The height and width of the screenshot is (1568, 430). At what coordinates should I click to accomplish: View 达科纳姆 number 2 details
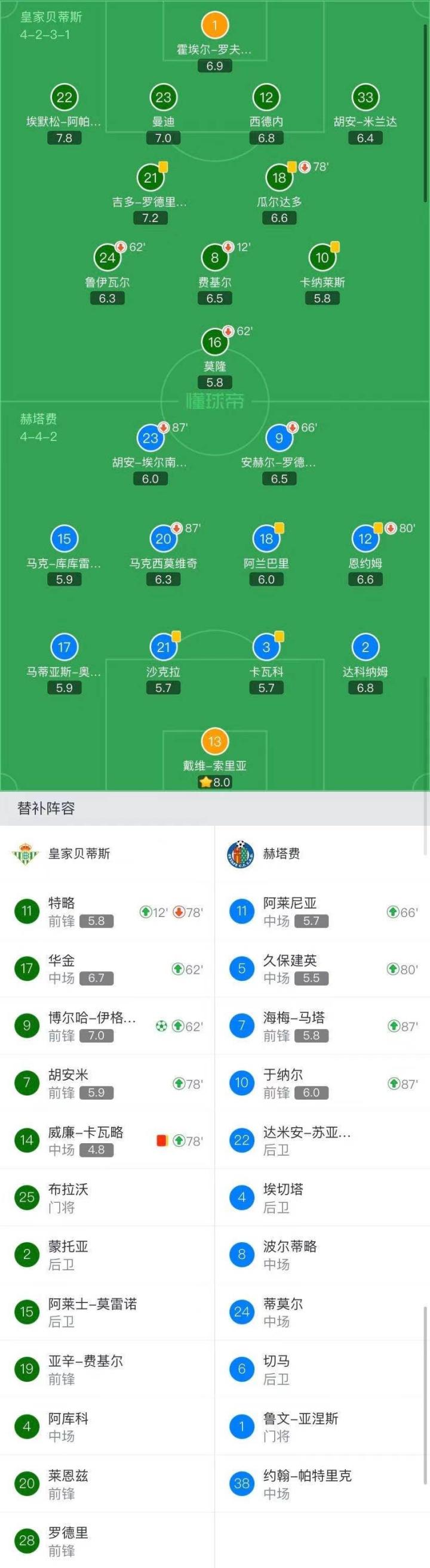(x=365, y=647)
